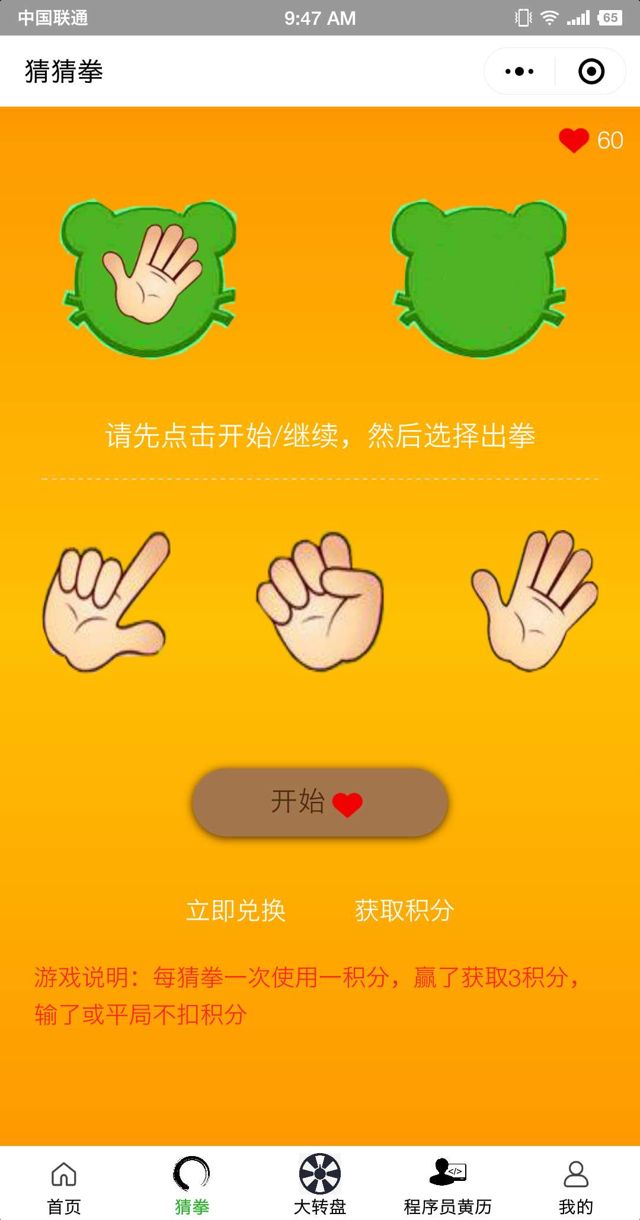Switch to the 程序员黄历 tab
This screenshot has width=640, height=1220.
448,1186
